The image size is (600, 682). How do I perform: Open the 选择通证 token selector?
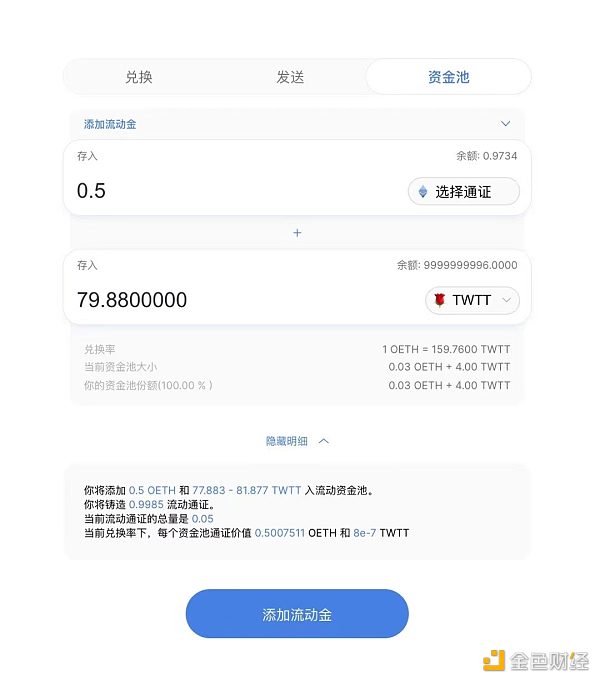(463, 192)
